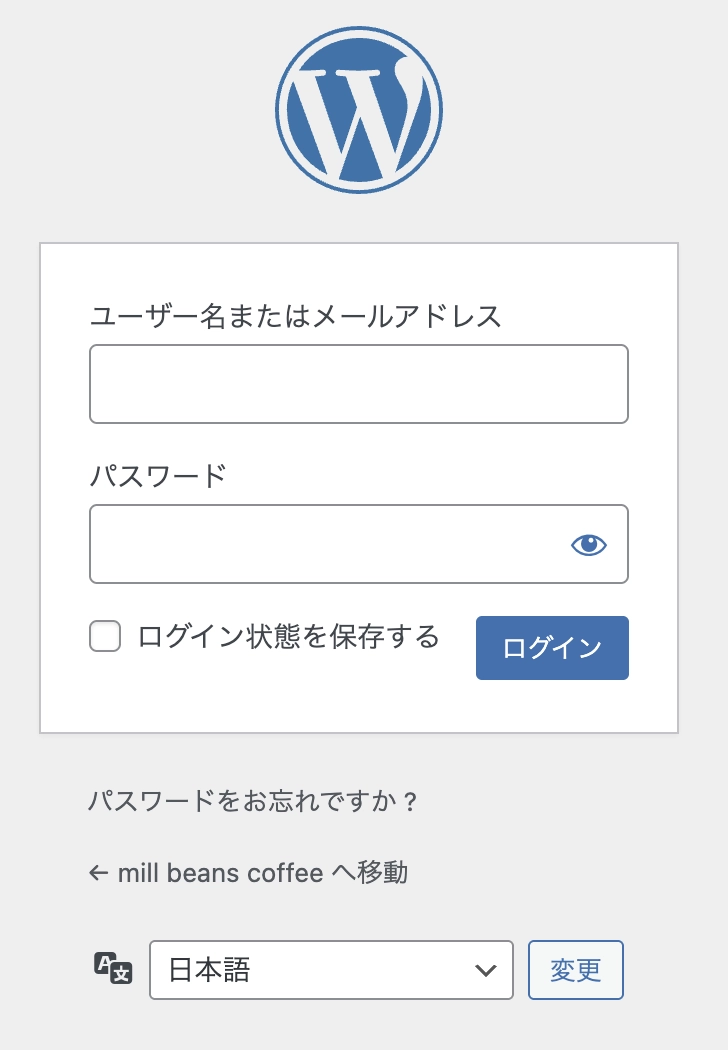The width and height of the screenshot is (728, 1050).
Task: Open the WordPress logo link
Action: coord(359,110)
